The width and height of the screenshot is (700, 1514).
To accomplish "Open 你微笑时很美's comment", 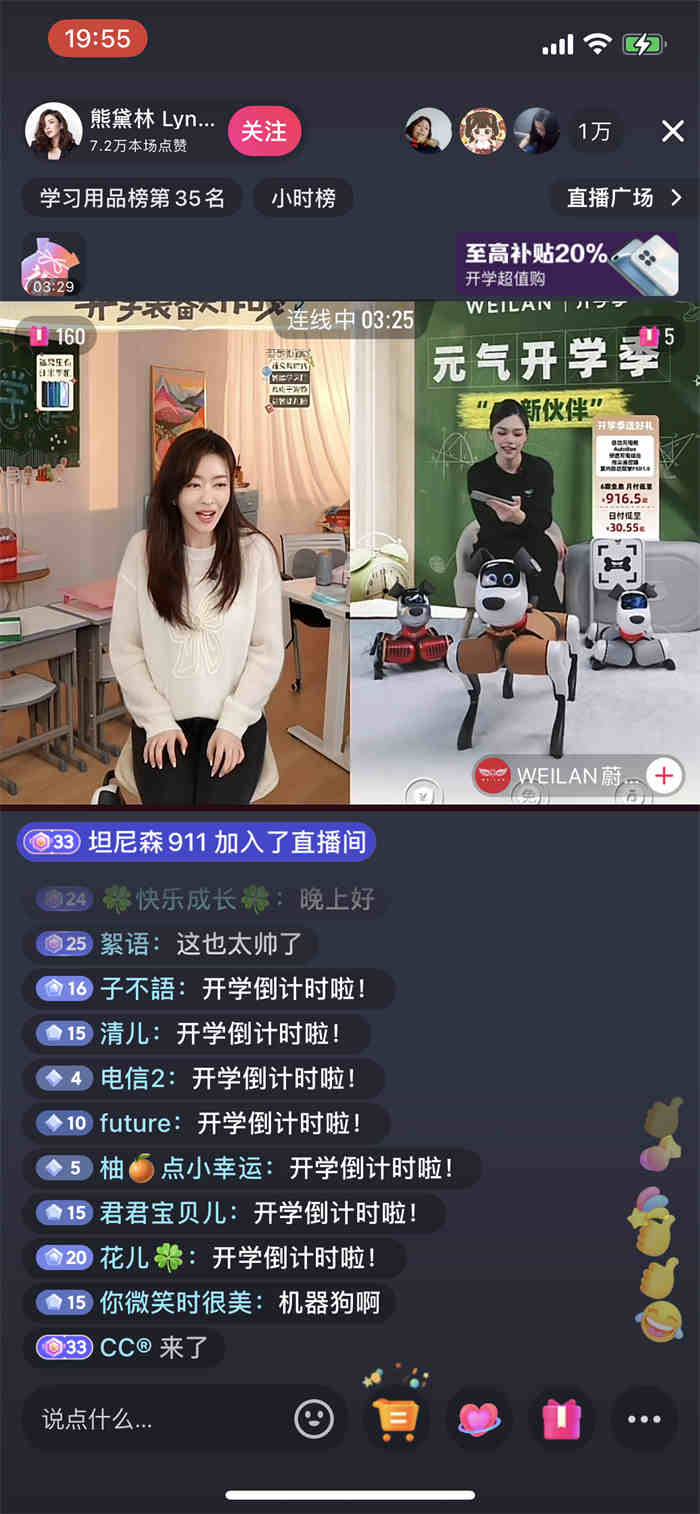I will tap(208, 1303).
